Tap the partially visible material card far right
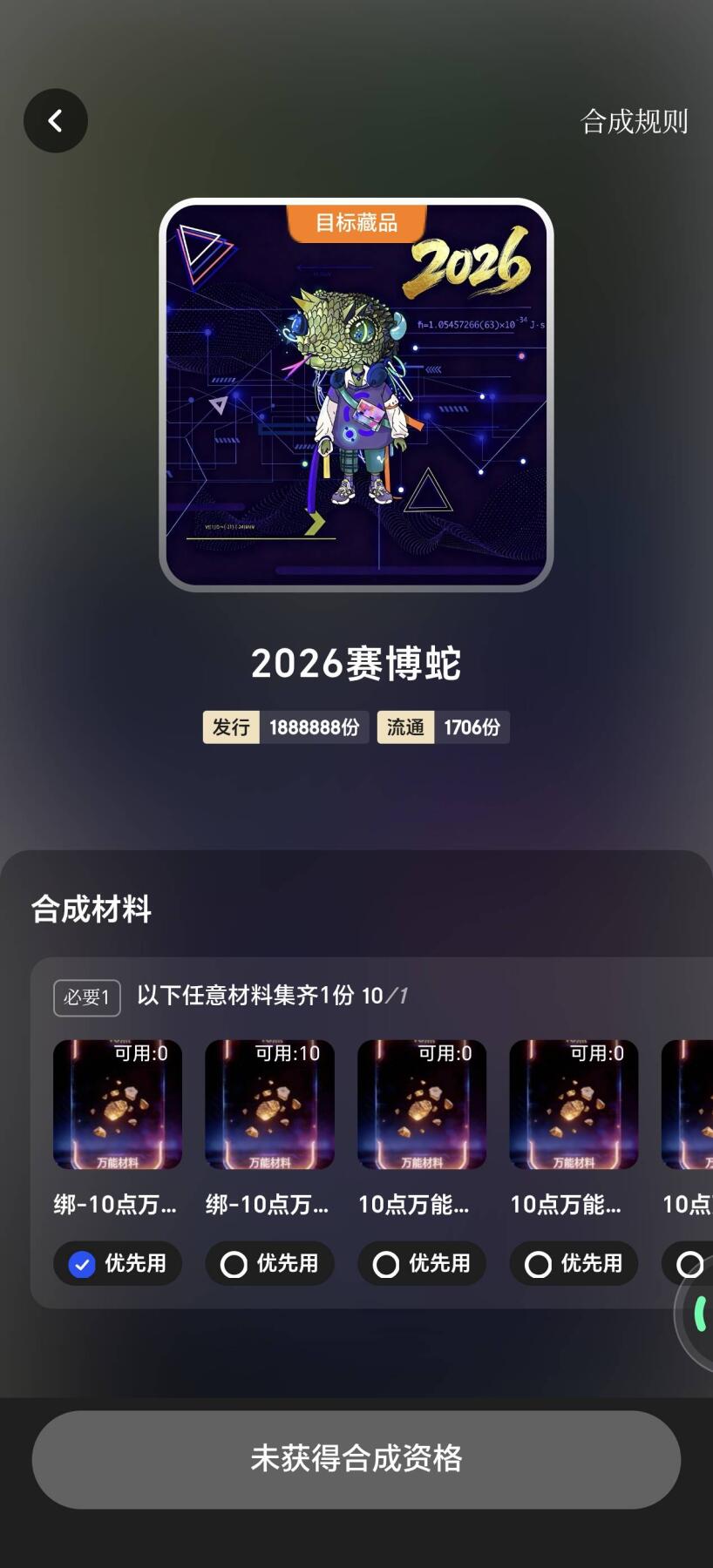This screenshot has width=713, height=1568. pyautogui.click(x=689, y=1105)
